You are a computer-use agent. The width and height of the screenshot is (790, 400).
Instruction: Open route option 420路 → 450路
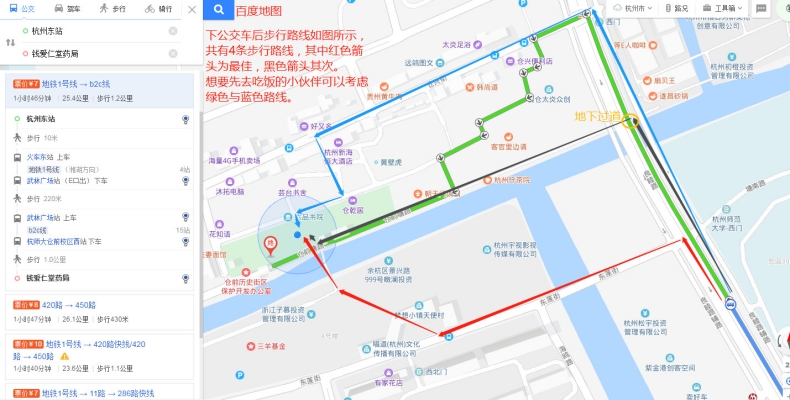point(70,305)
